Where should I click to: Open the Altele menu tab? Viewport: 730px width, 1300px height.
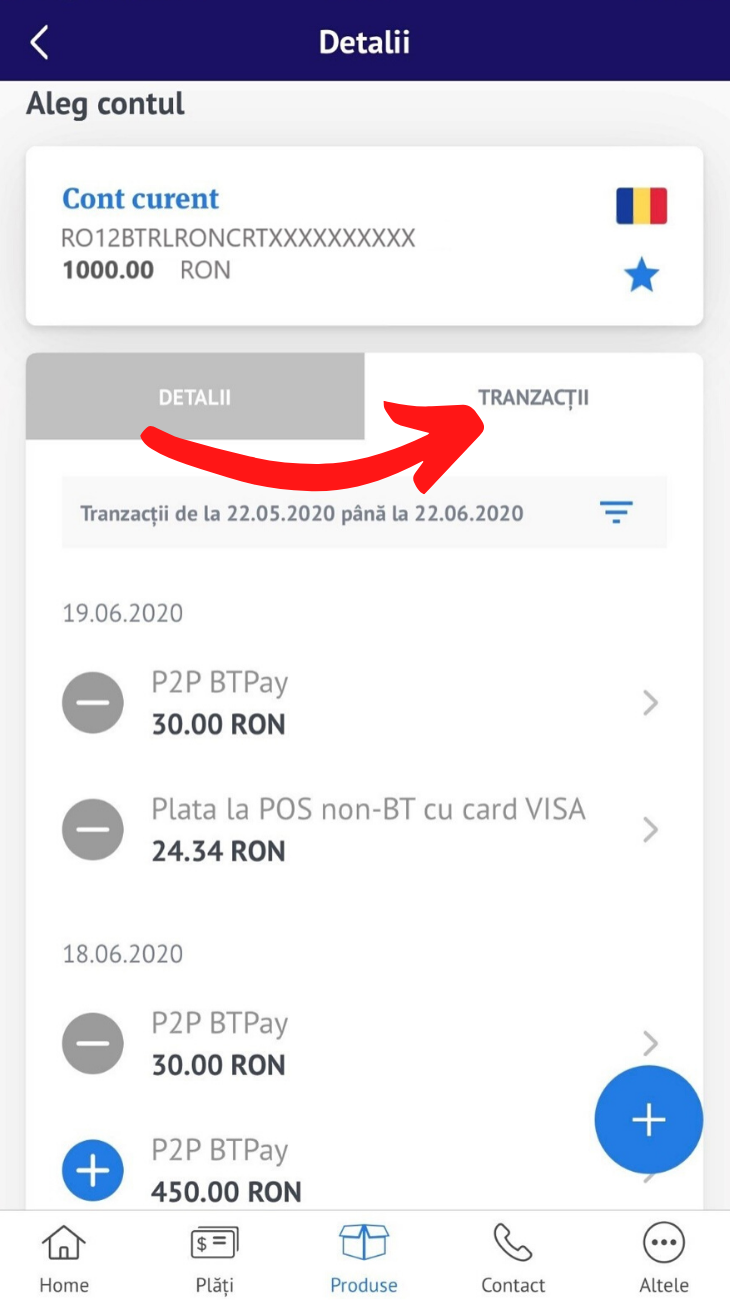pyautogui.click(x=664, y=1258)
